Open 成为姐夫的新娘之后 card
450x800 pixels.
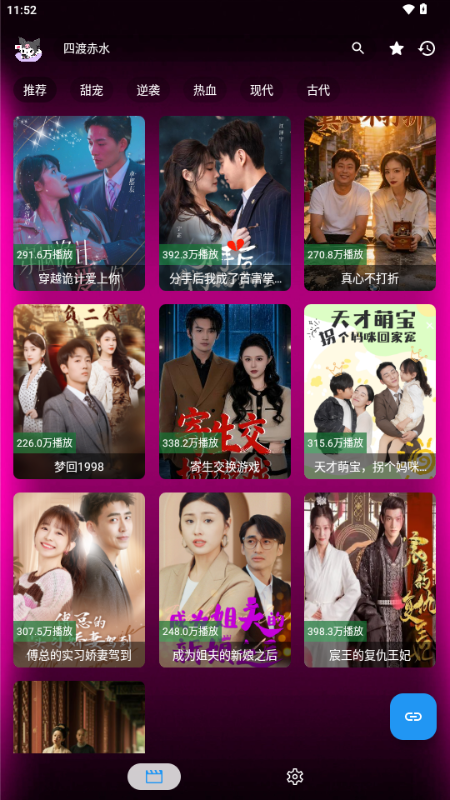(225, 580)
